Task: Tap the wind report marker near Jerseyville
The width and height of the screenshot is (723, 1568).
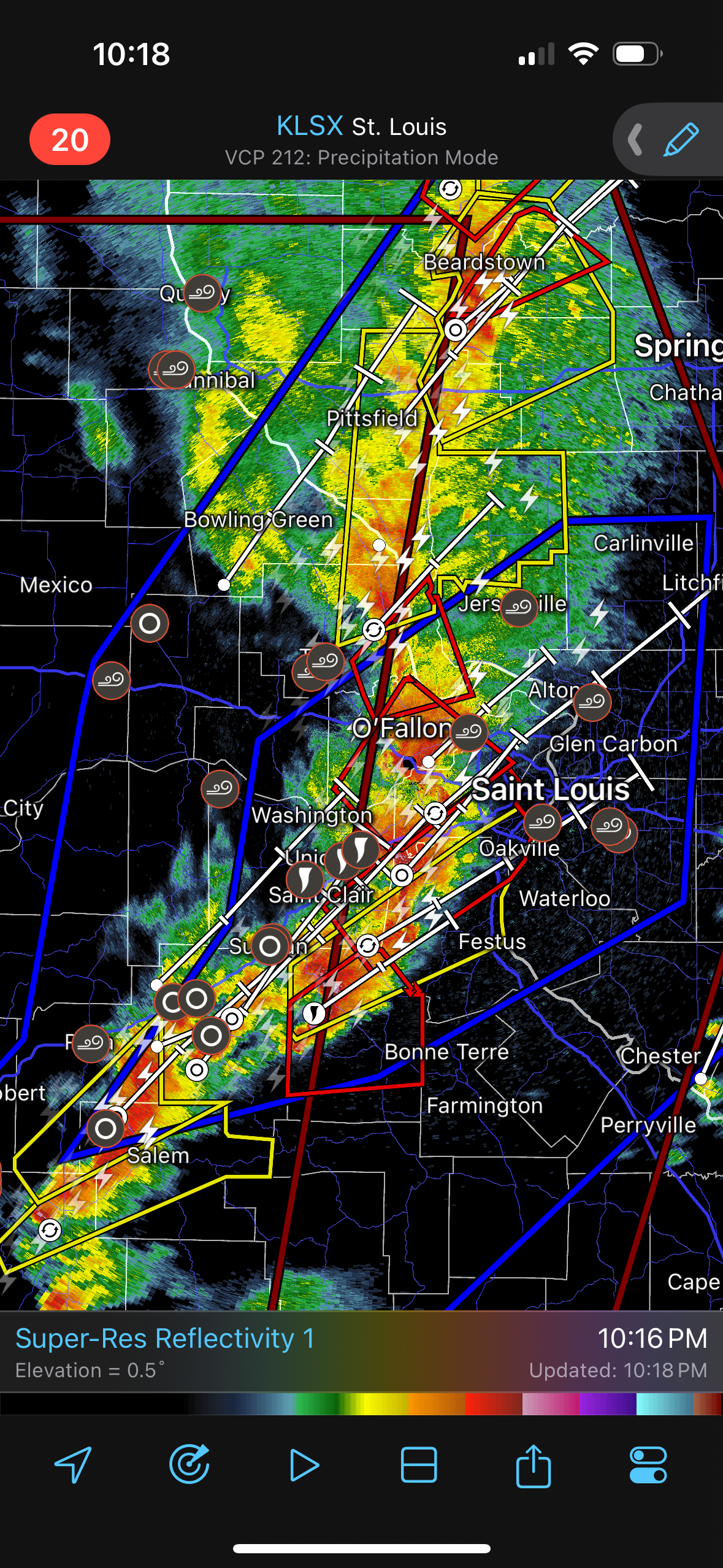Action: coord(519,607)
